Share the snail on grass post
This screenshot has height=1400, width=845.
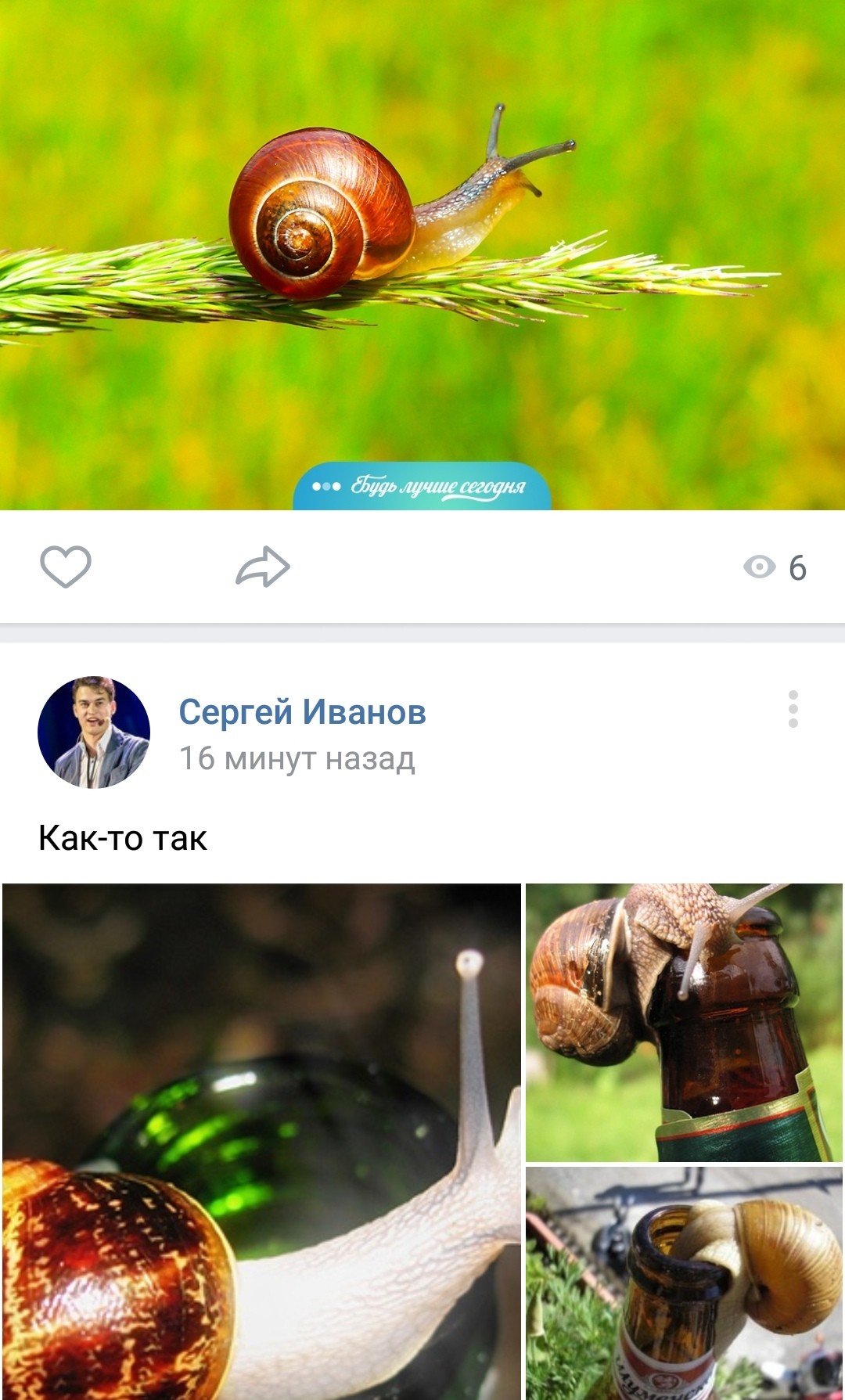point(263,567)
